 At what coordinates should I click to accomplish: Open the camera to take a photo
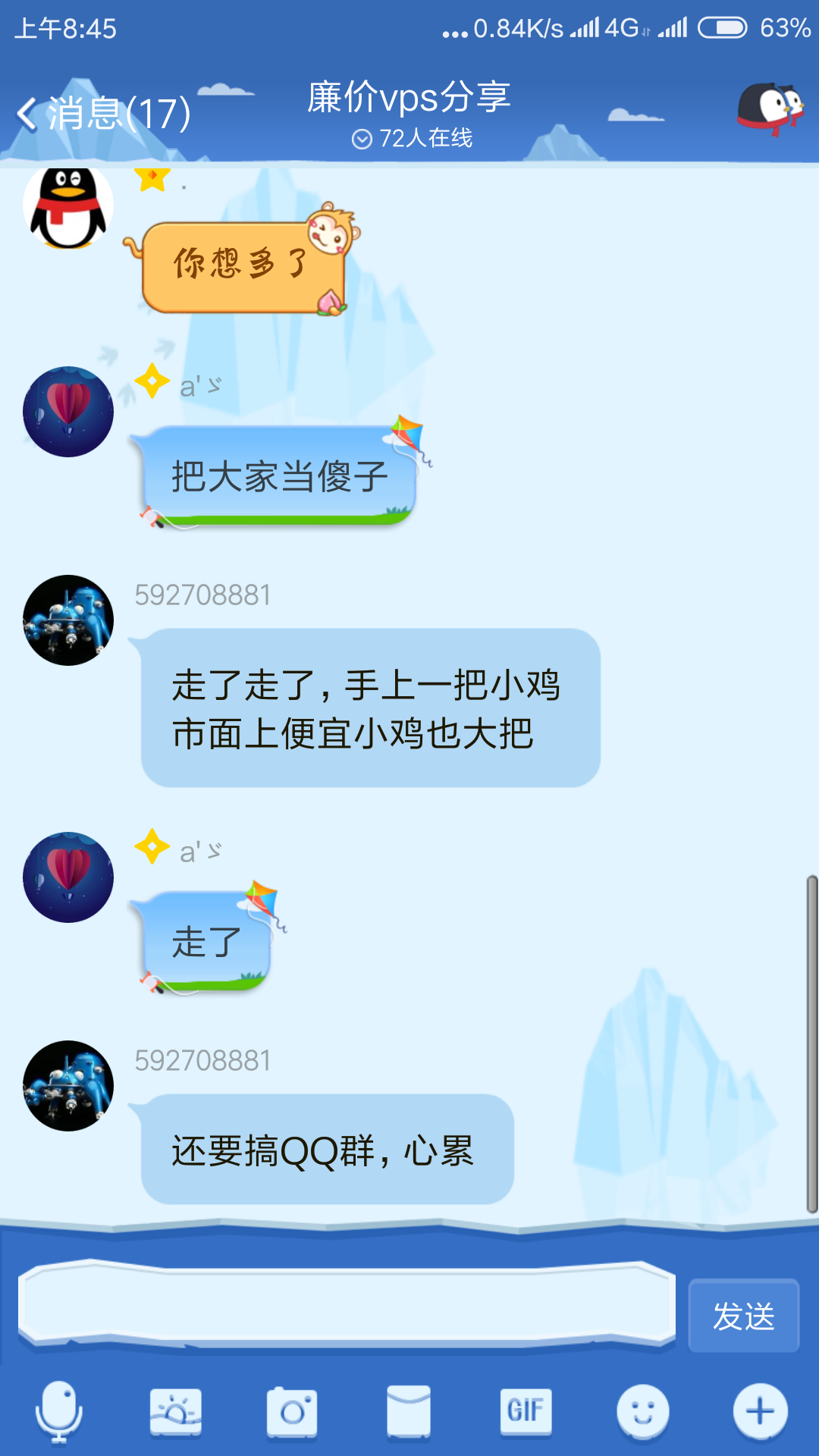pos(292,1411)
